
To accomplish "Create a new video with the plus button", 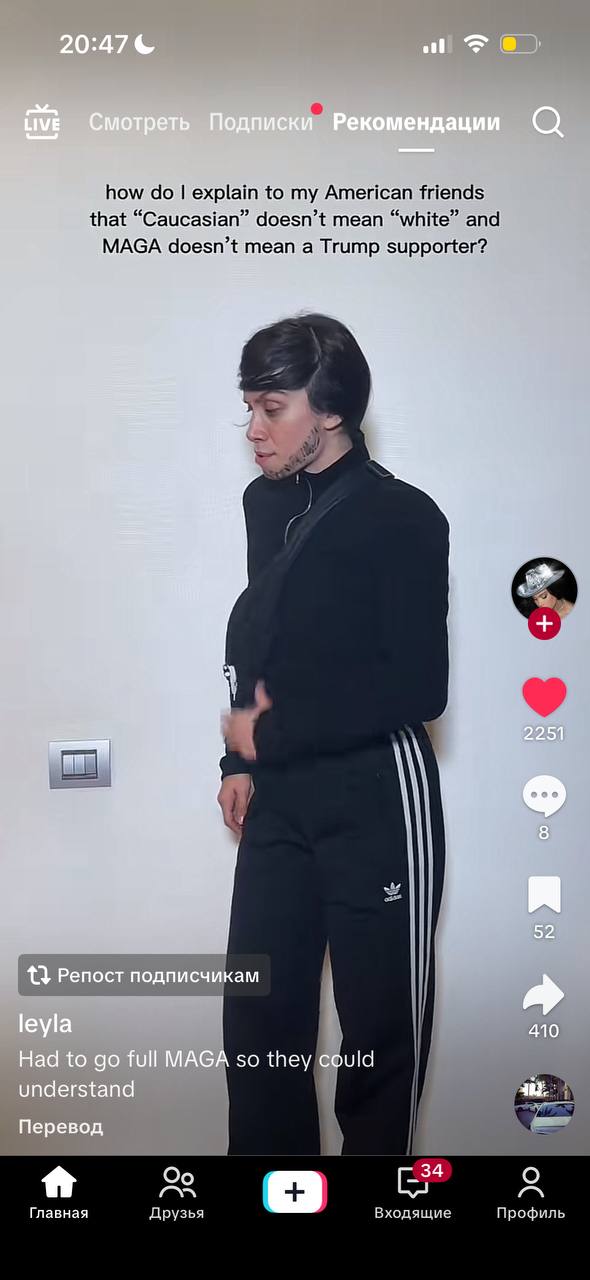I will [295, 1192].
